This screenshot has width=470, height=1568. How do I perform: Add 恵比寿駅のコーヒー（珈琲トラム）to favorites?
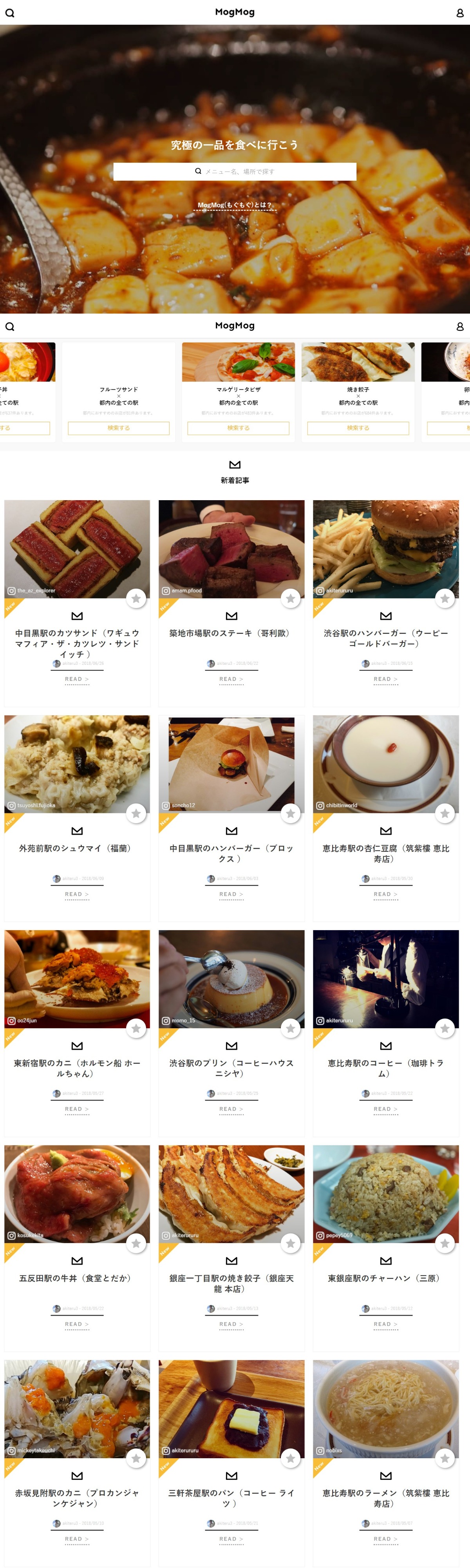[x=445, y=1029]
